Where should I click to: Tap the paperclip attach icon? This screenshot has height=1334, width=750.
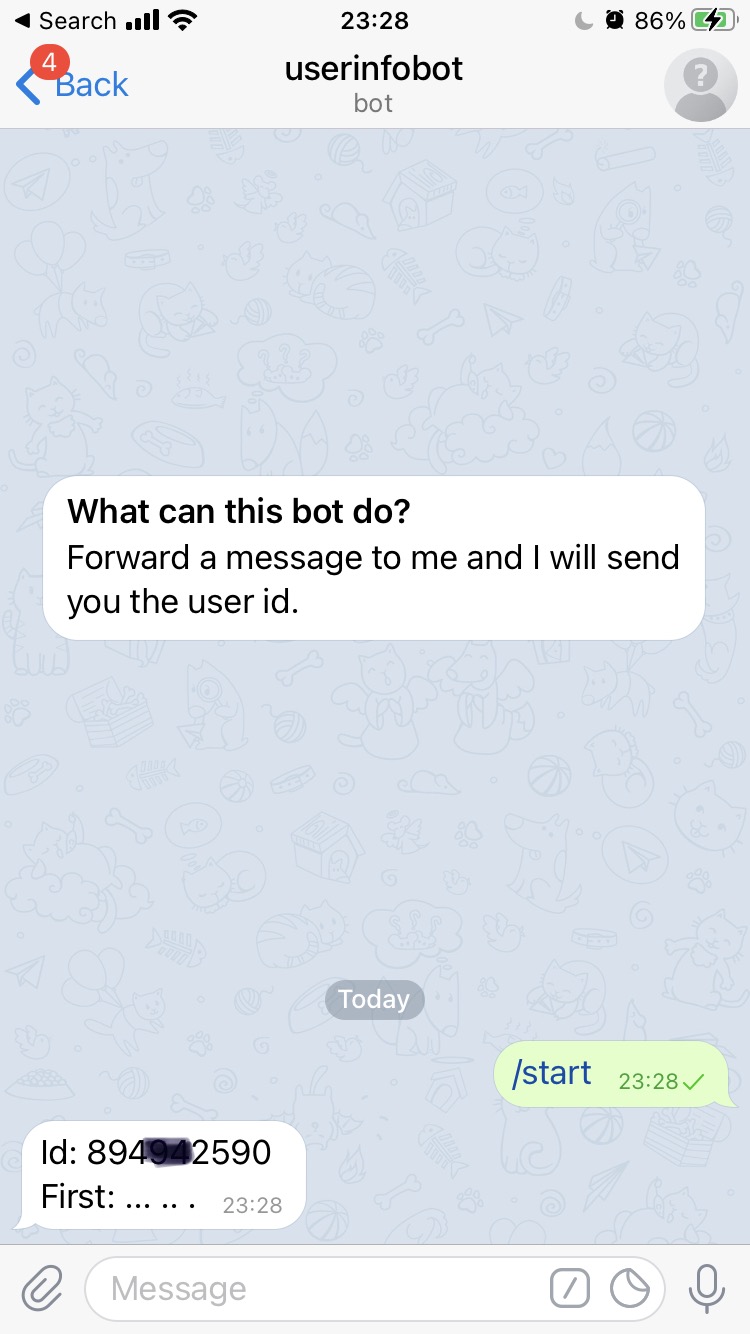point(42,1289)
